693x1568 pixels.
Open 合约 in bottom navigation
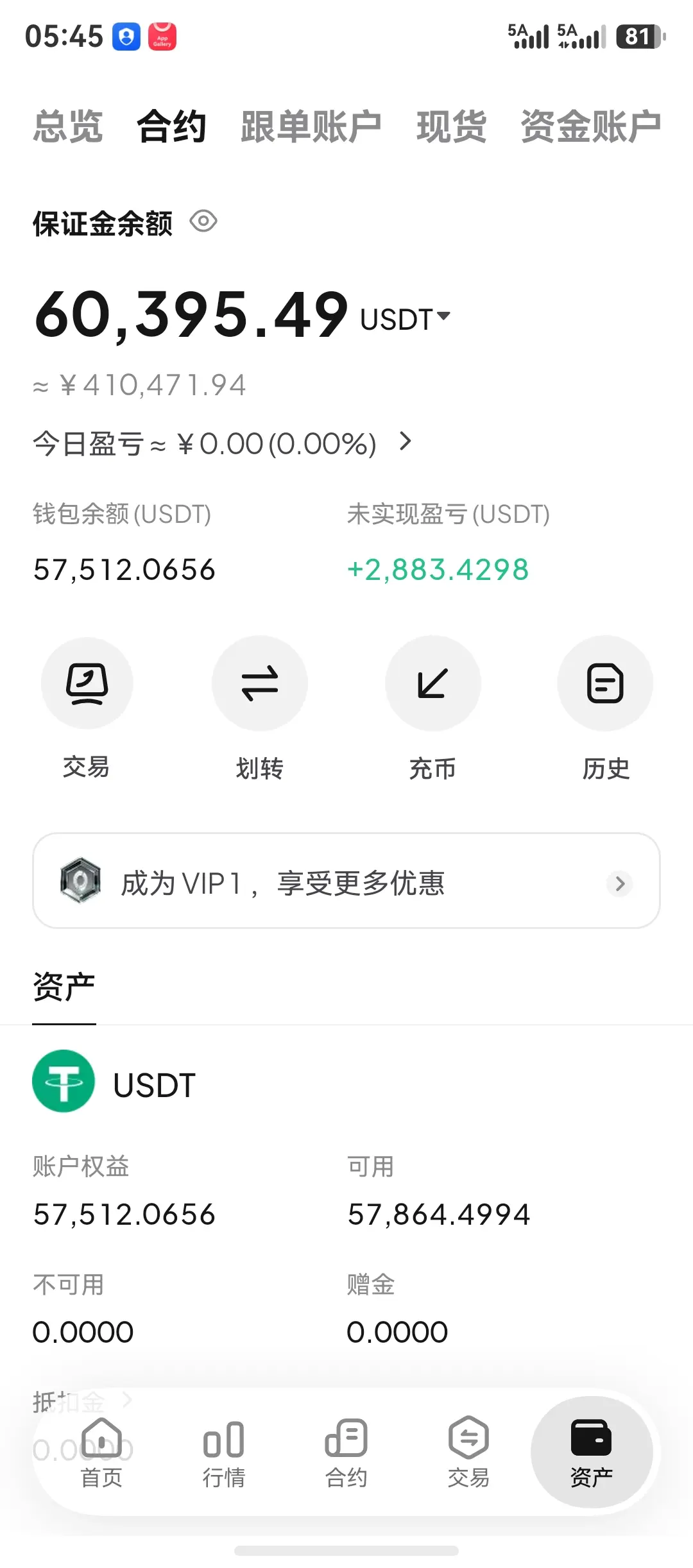346,1453
